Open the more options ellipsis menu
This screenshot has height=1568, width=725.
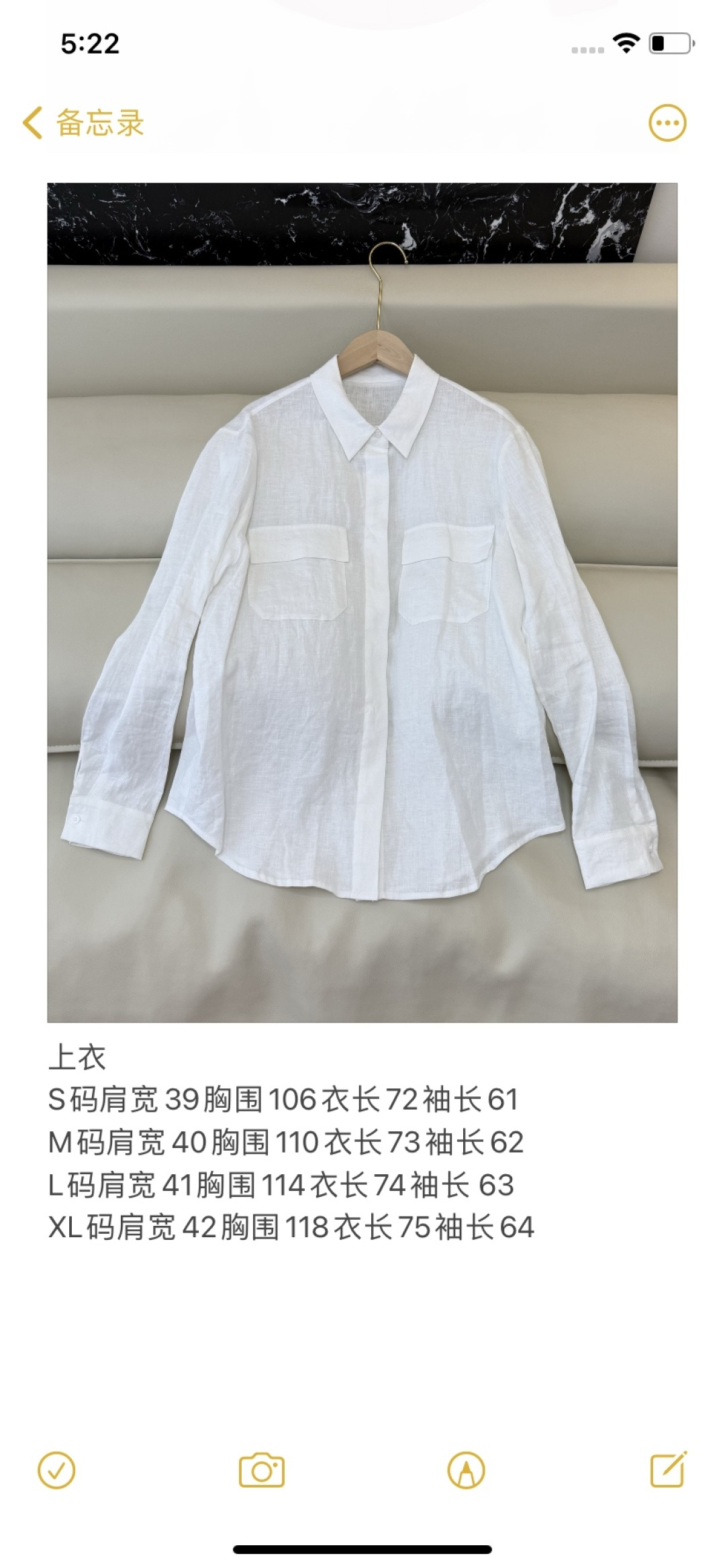[x=667, y=123]
